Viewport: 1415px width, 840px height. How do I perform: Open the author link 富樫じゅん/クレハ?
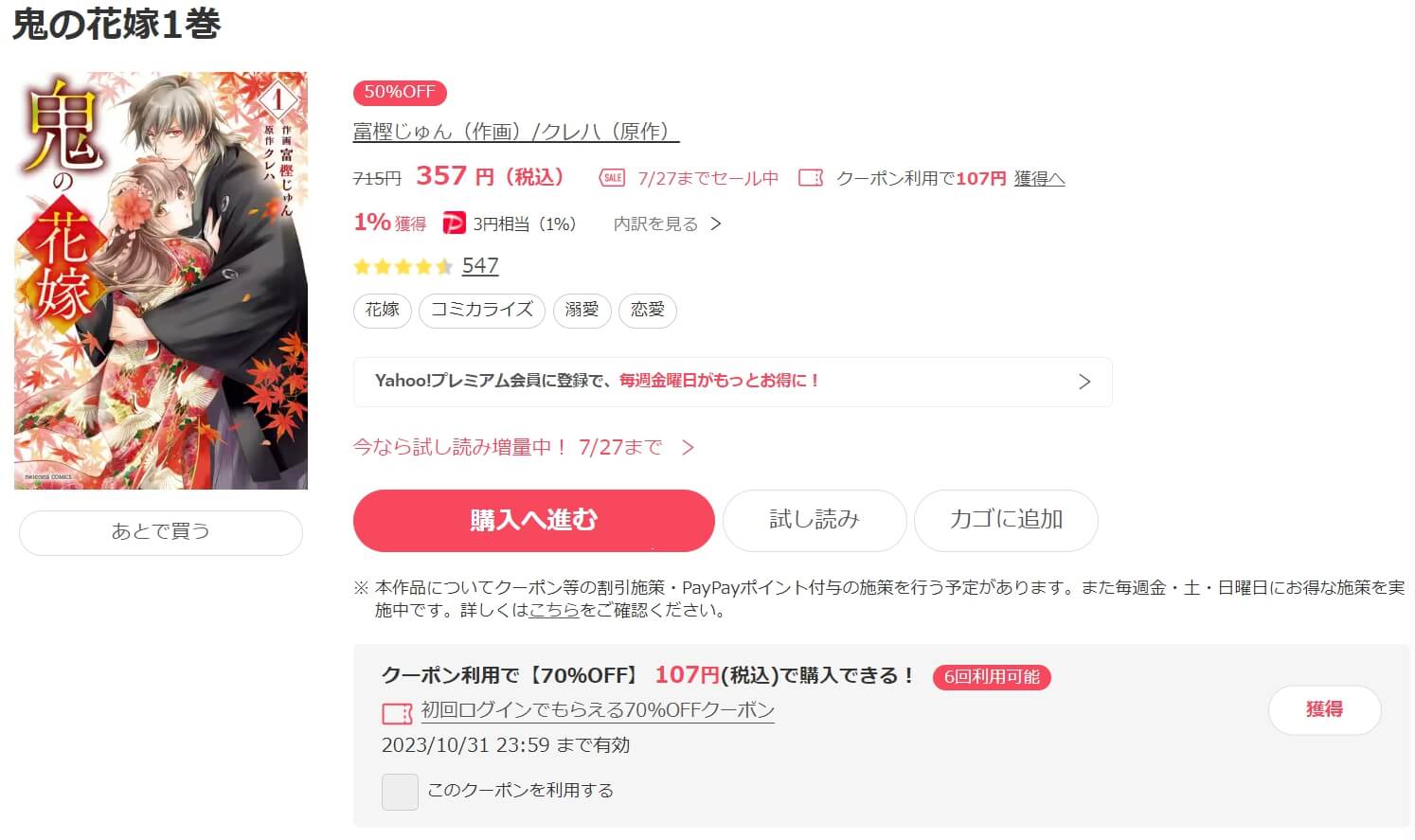515,132
